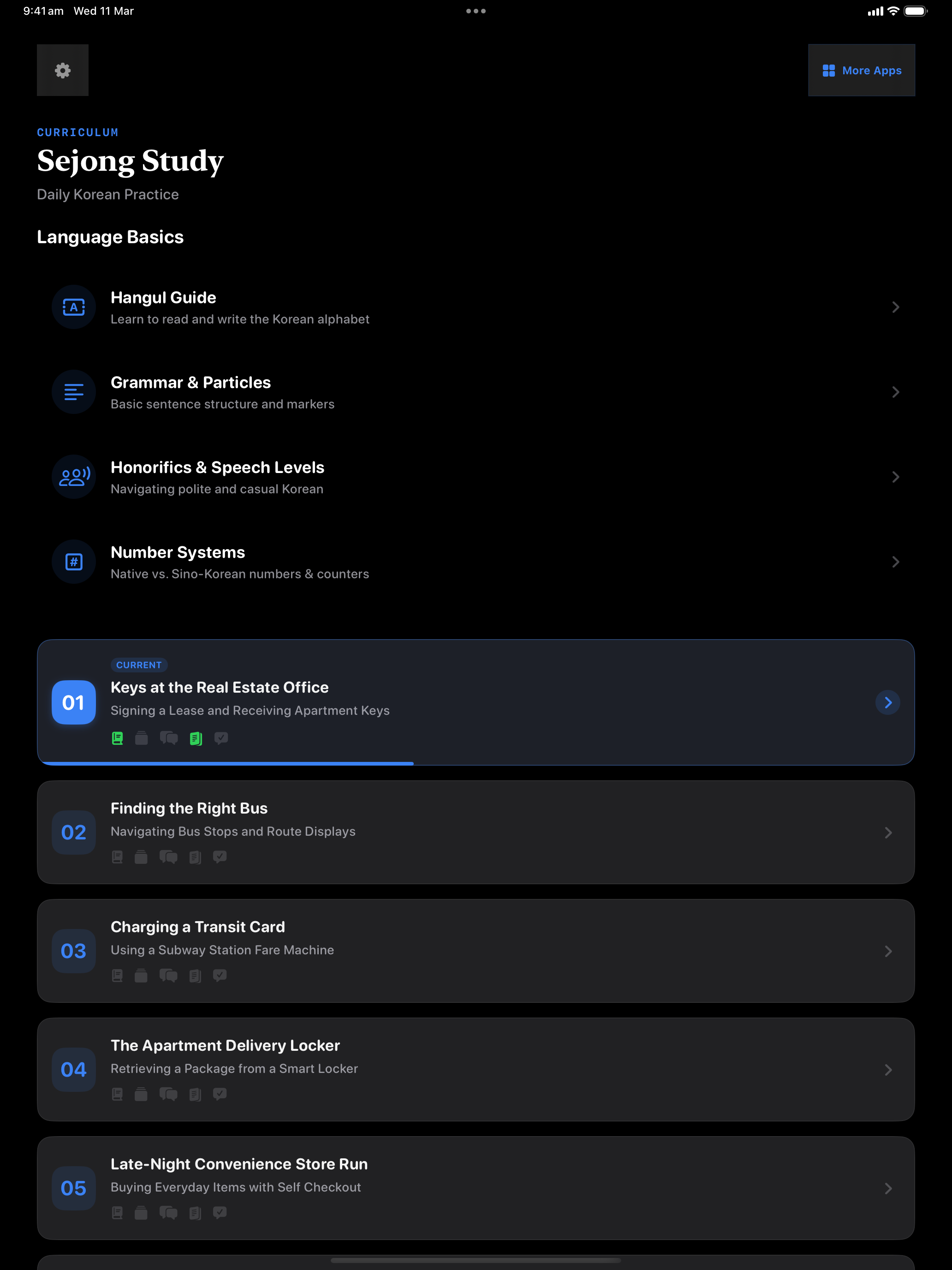
Task: Toggle the flashcard stack on Finding the Right Bus
Action: point(141,858)
